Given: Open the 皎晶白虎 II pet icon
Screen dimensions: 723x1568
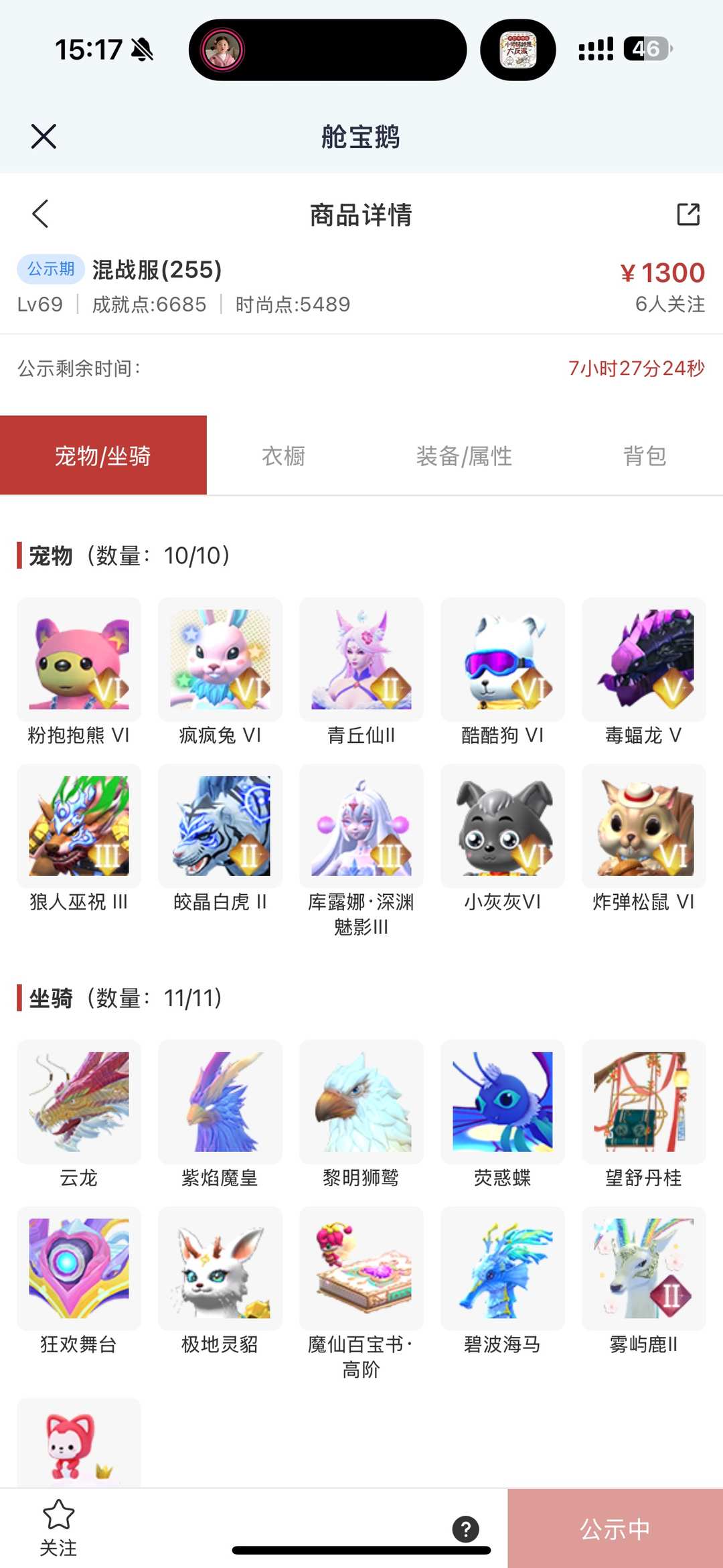Looking at the screenshot, I should pyautogui.click(x=220, y=827).
